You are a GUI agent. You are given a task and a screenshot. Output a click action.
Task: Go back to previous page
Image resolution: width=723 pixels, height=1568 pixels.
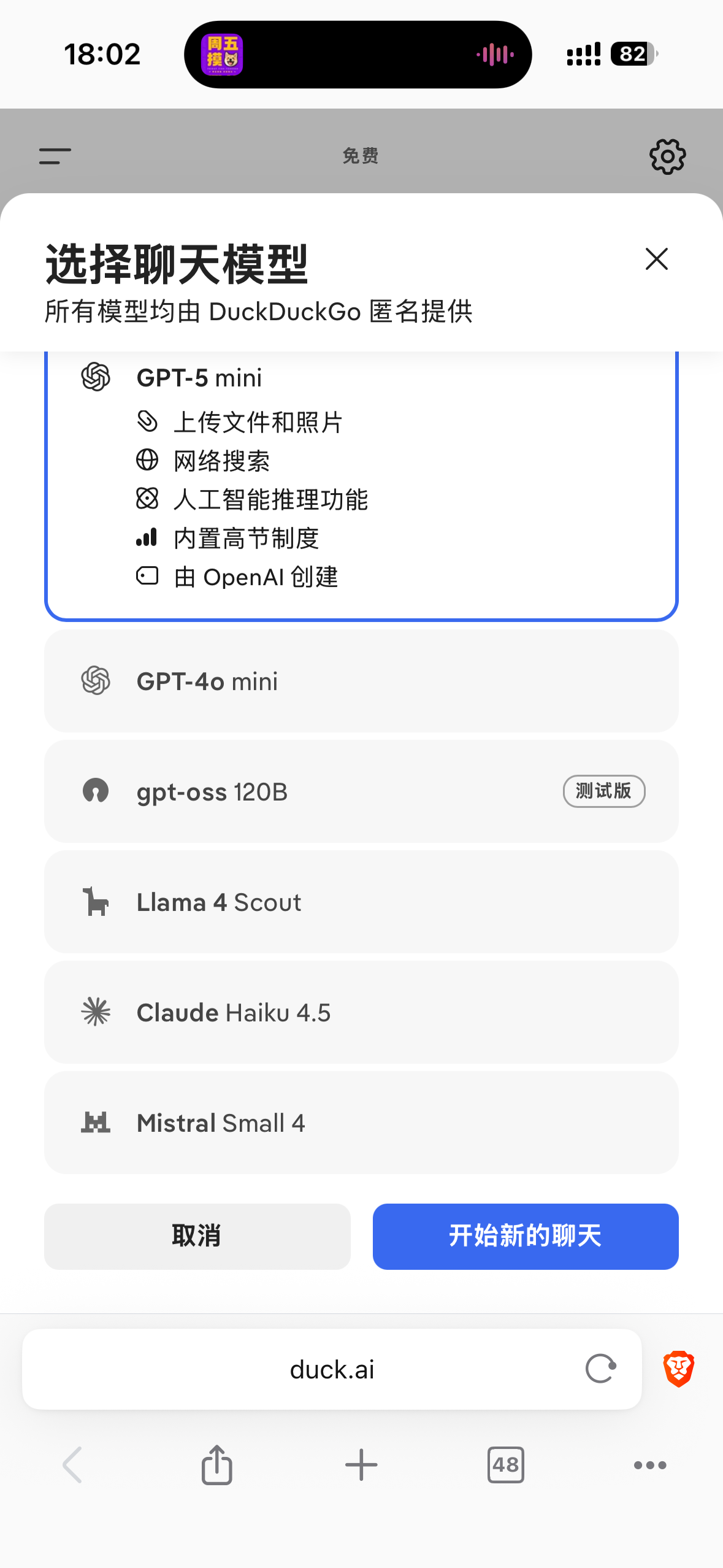click(72, 1465)
